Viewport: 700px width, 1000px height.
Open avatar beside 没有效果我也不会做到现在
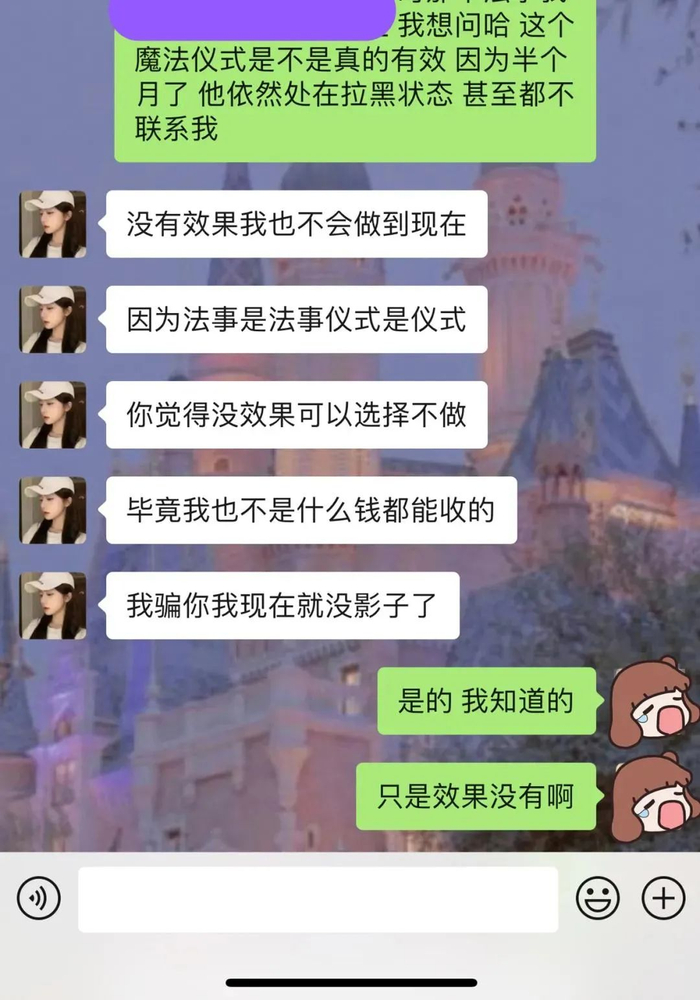53,224
